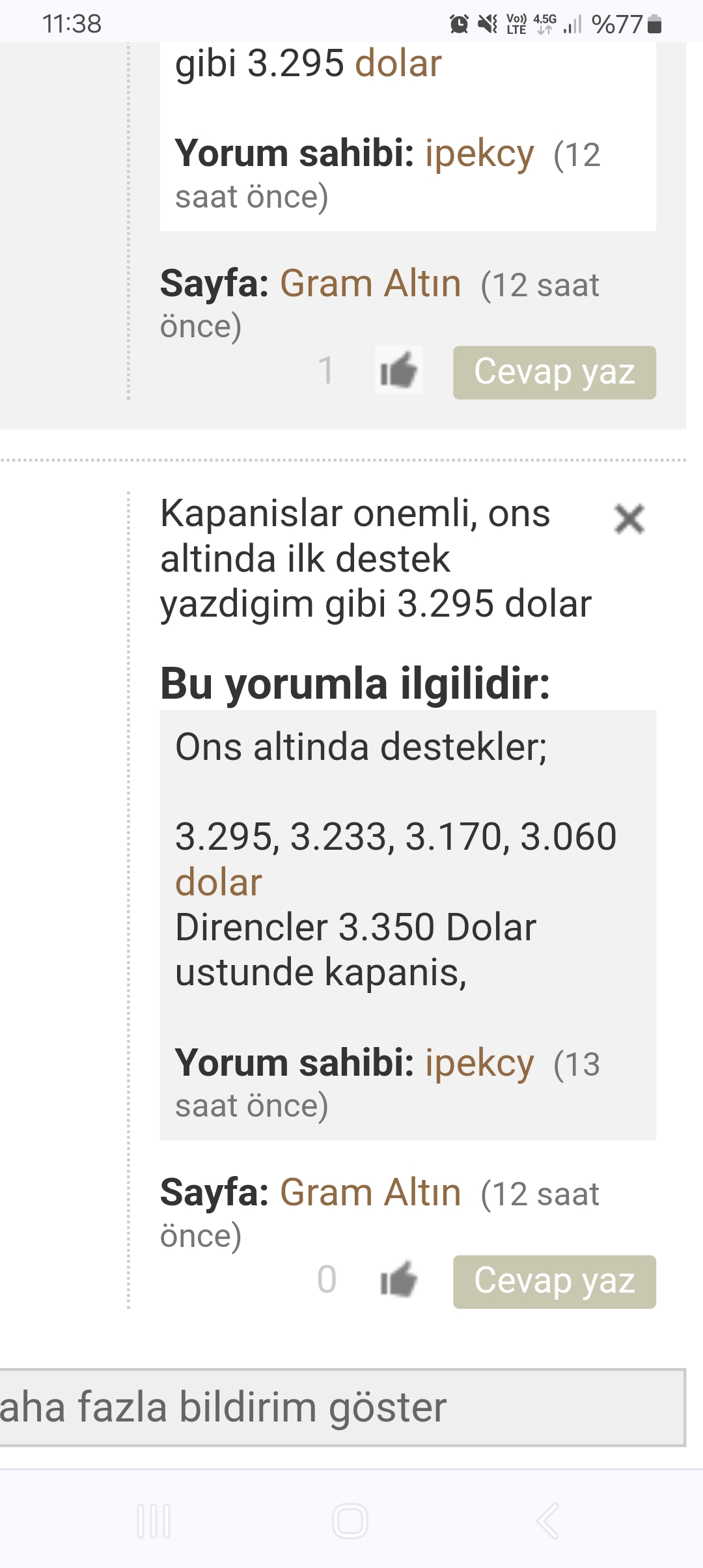The width and height of the screenshot is (703, 1568).
Task: Open ipekcy's profile from the 12 saat önce quote
Action: pos(480,154)
